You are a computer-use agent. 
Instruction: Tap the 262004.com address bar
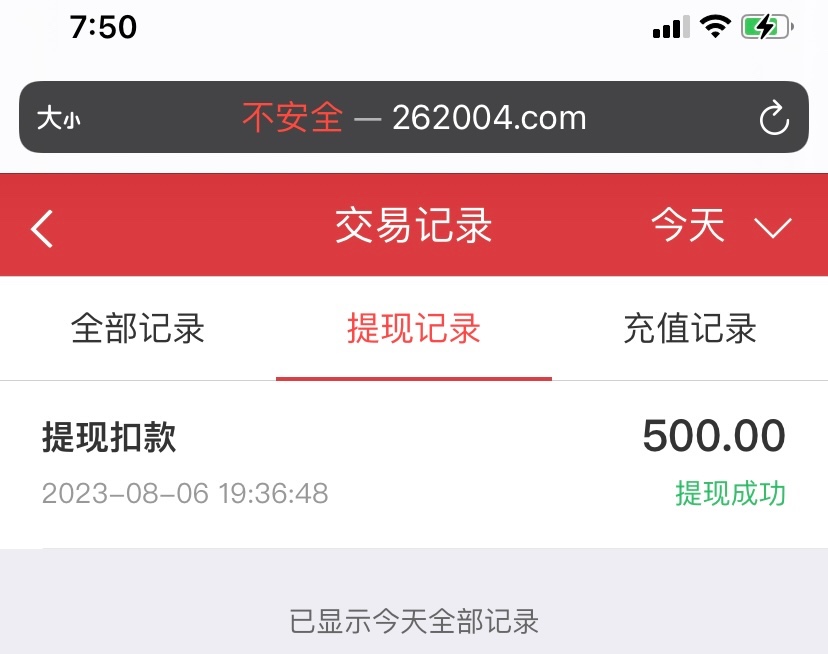click(x=414, y=118)
